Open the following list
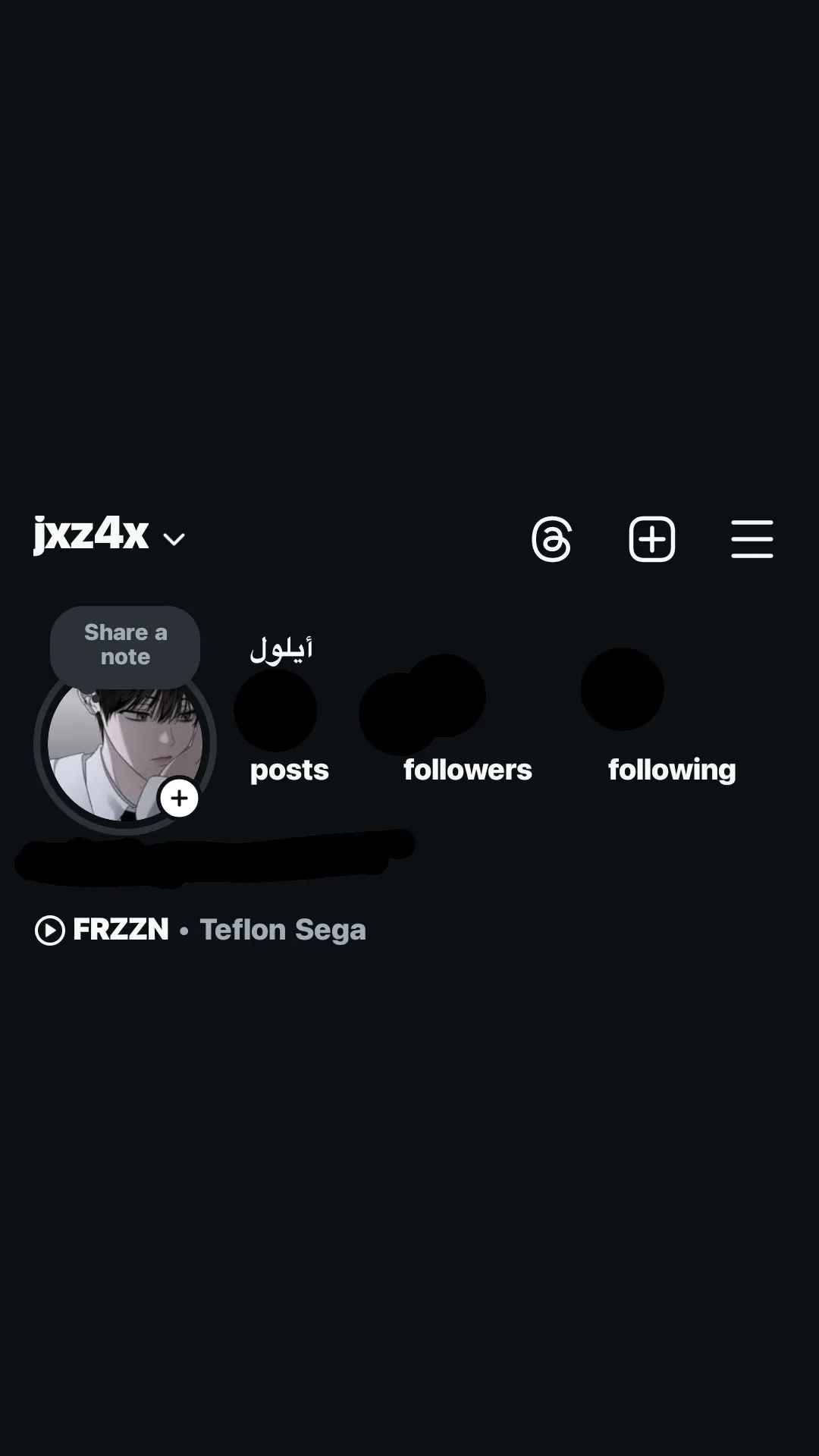 pyautogui.click(x=671, y=770)
